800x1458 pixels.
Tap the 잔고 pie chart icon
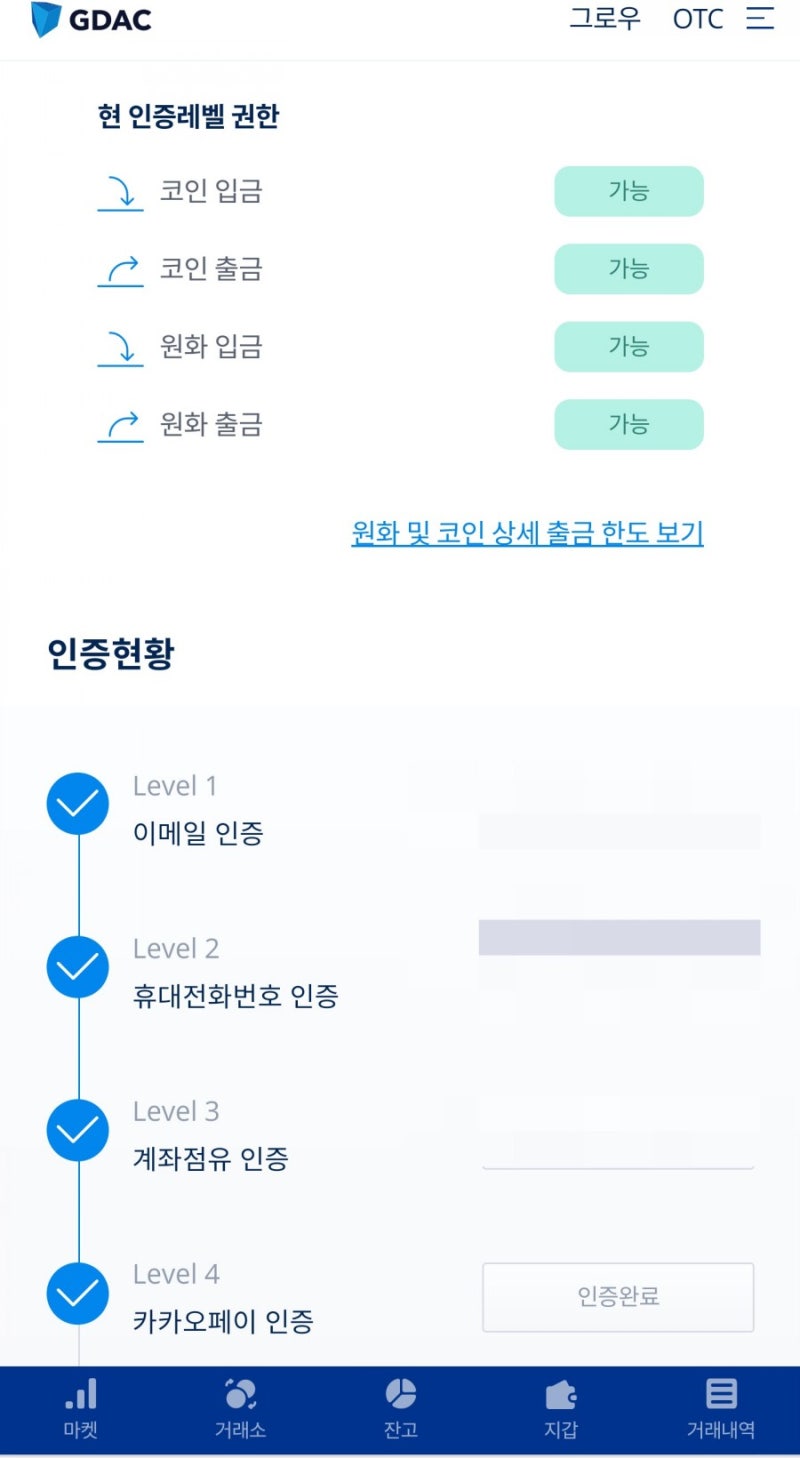[x=400, y=1406]
